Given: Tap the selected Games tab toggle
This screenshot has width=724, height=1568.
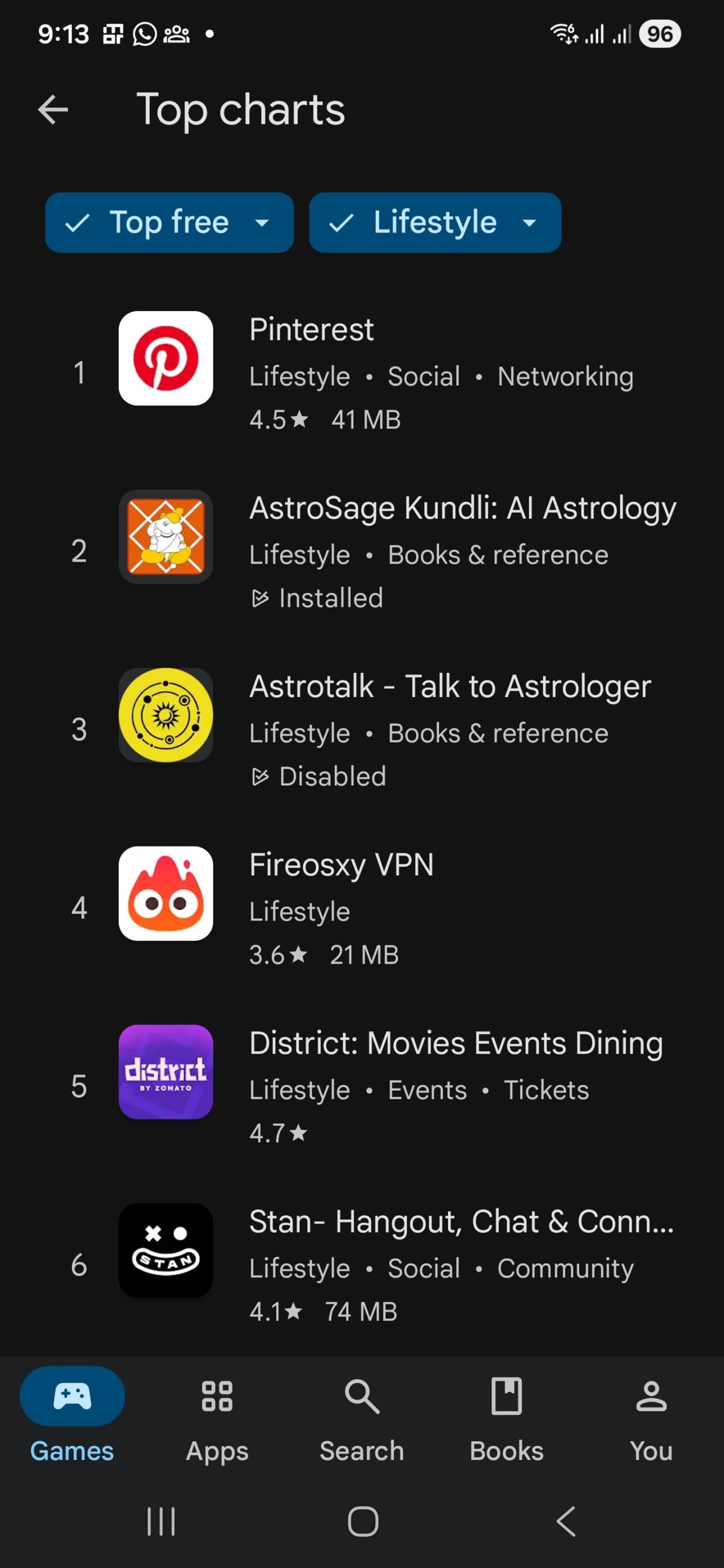Looking at the screenshot, I should [x=72, y=1397].
